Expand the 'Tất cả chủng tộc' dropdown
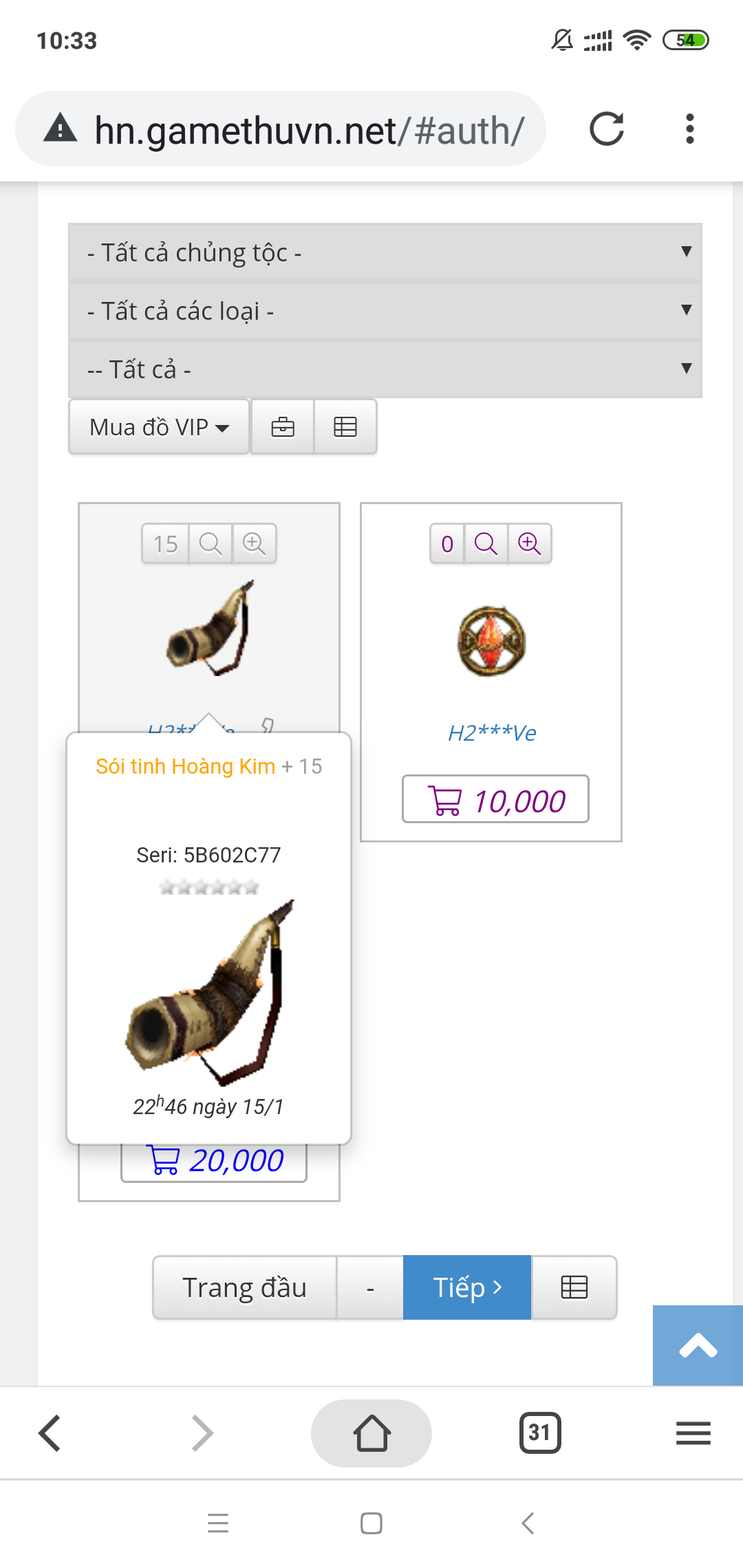The height and width of the screenshot is (1568, 743). (x=385, y=252)
